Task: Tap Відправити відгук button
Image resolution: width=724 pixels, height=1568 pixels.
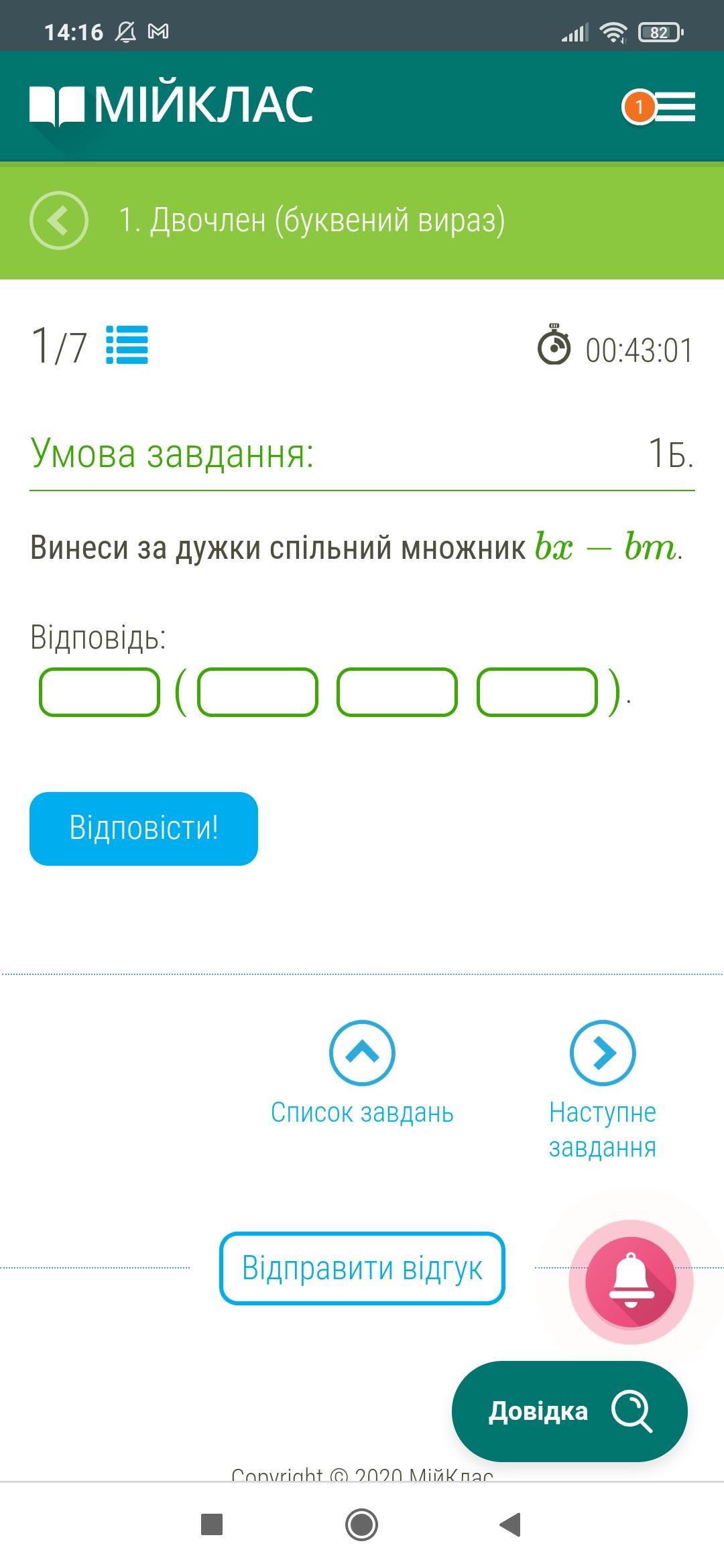Action: (362, 1268)
